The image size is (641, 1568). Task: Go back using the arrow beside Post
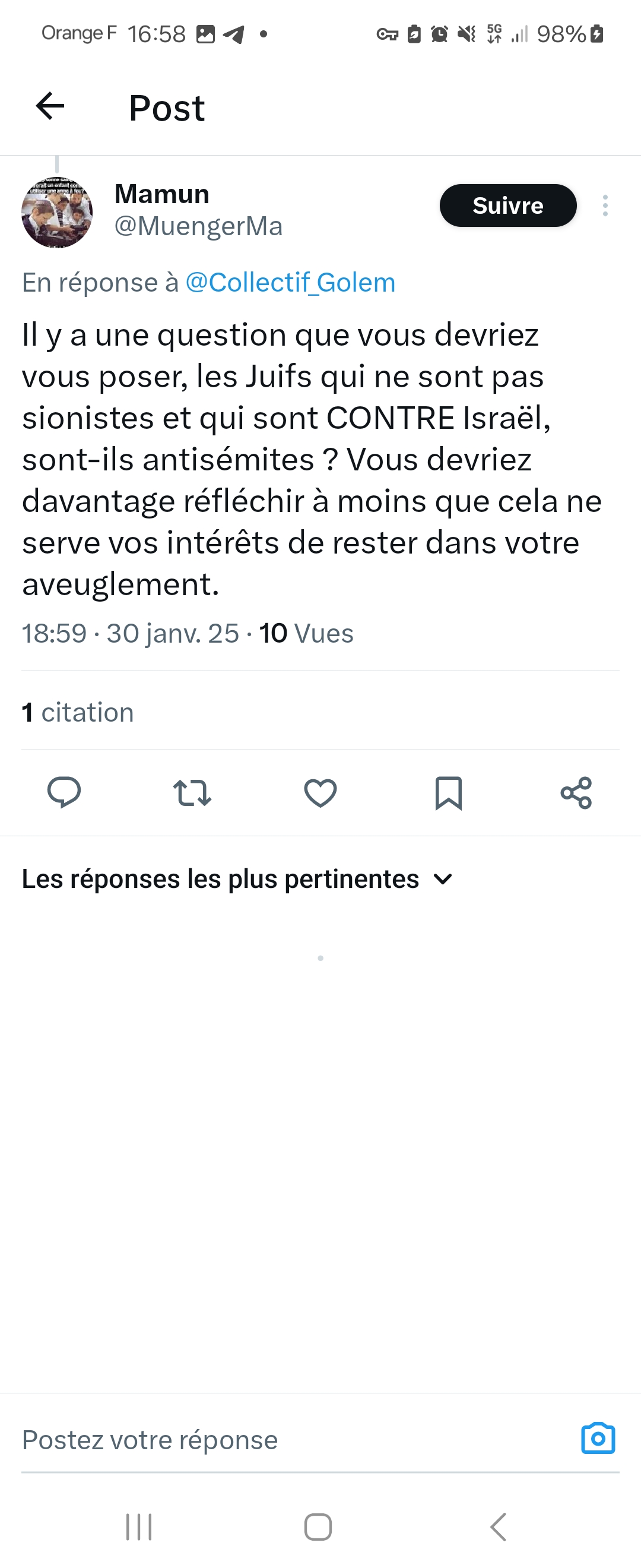point(50,106)
